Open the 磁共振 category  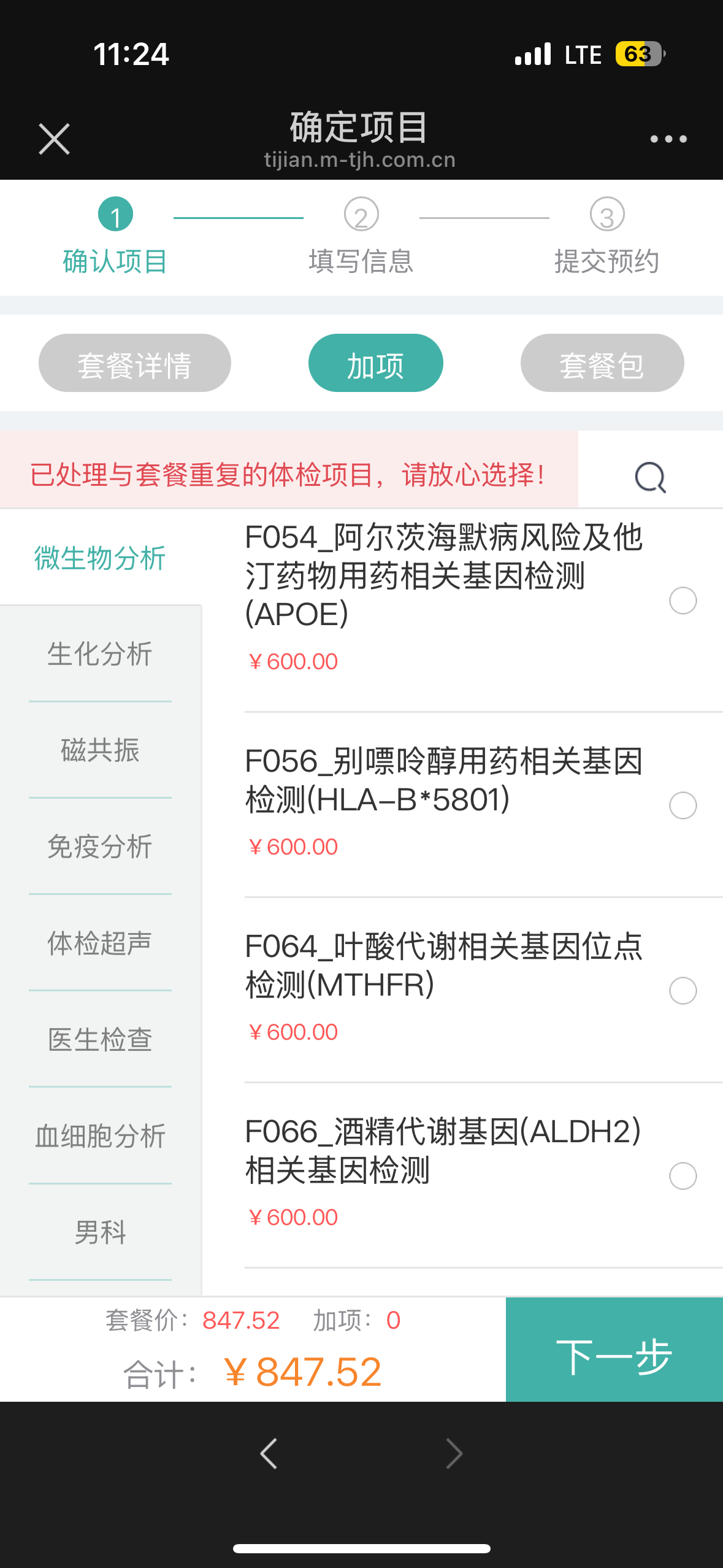tap(100, 750)
